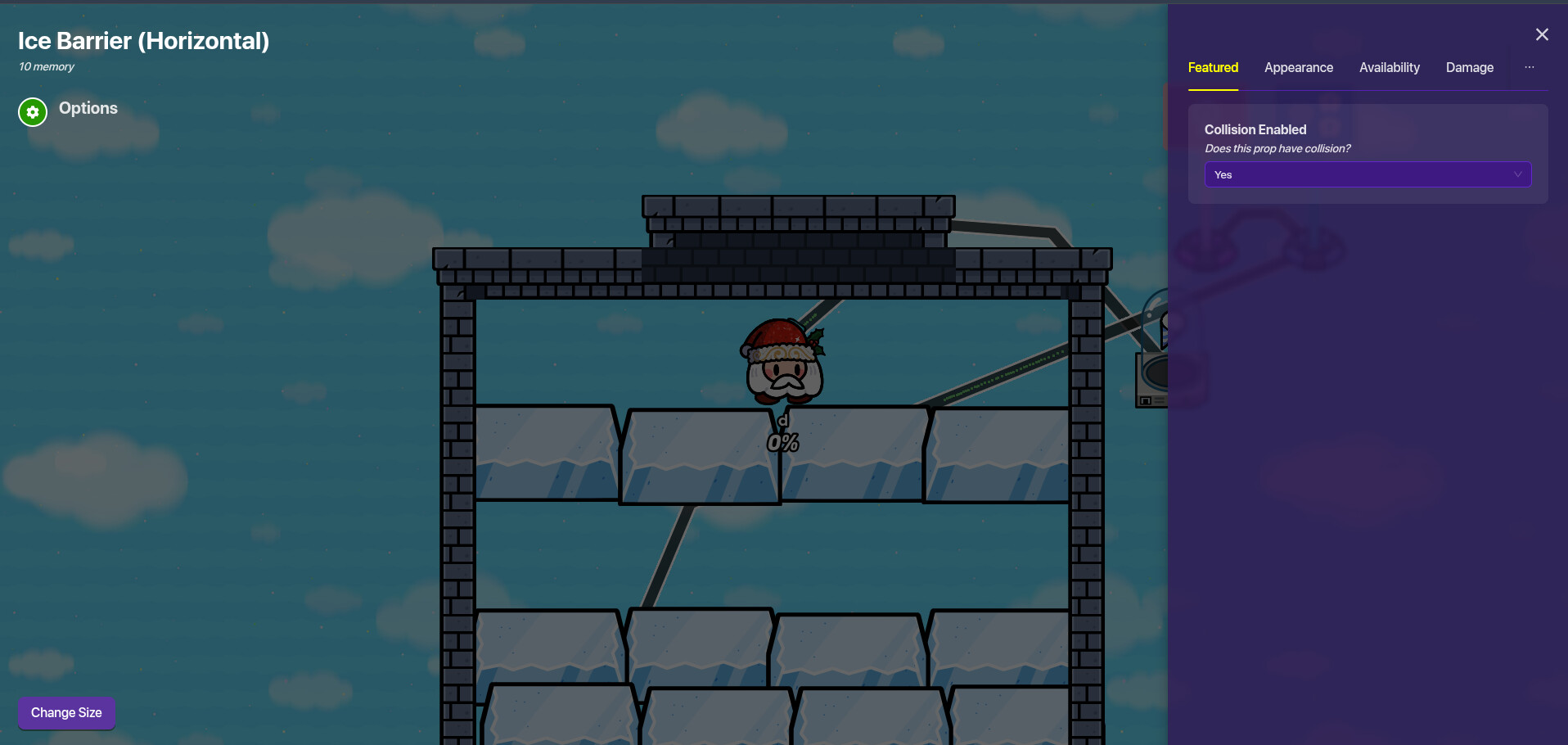Tap the Change Size button
Screen dimensions: 1568x745
click(66, 712)
